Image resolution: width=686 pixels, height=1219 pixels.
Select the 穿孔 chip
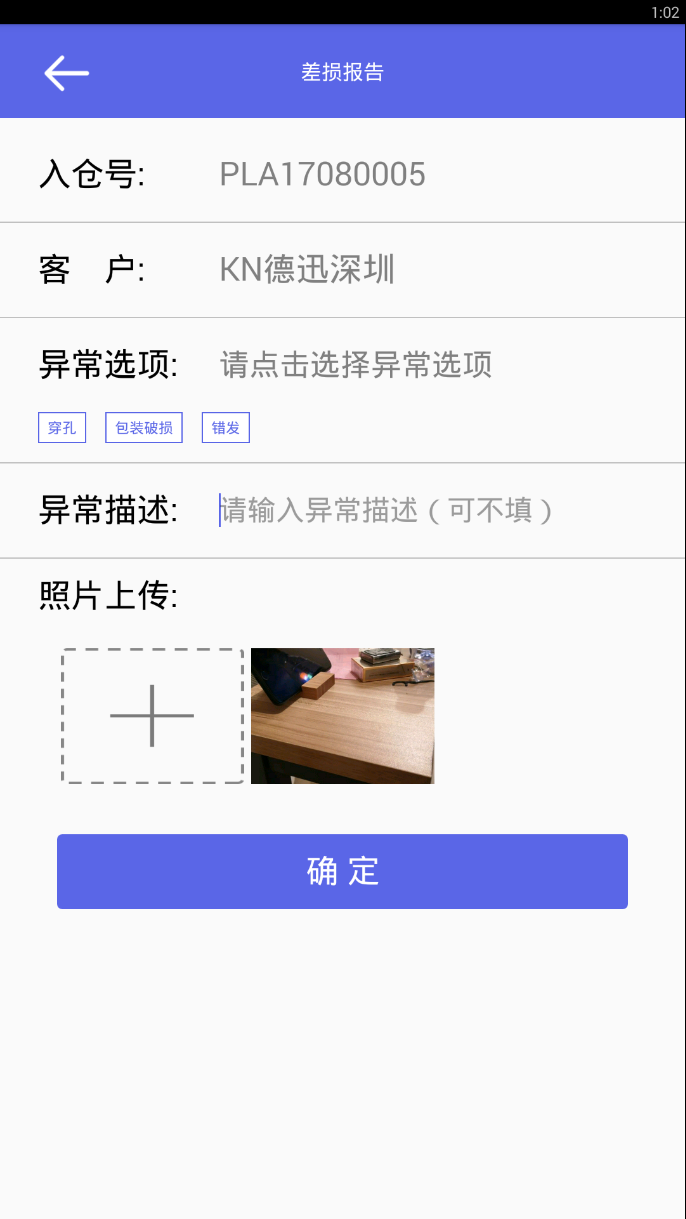pyautogui.click(x=62, y=428)
